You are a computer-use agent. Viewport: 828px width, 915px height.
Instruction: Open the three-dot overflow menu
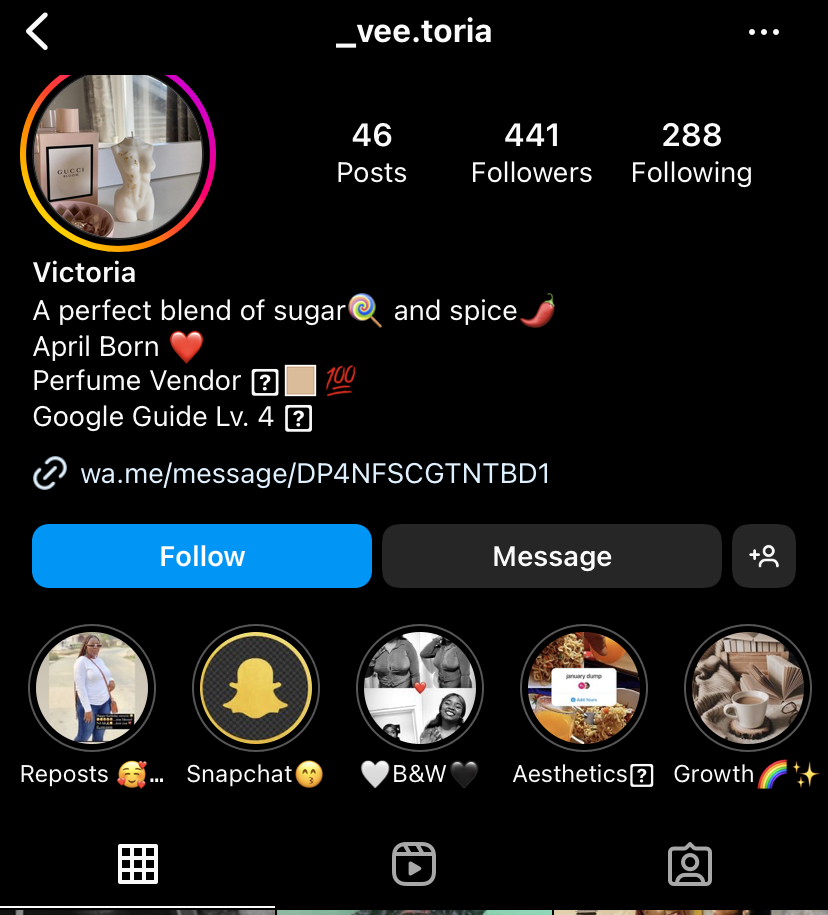pos(763,33)
